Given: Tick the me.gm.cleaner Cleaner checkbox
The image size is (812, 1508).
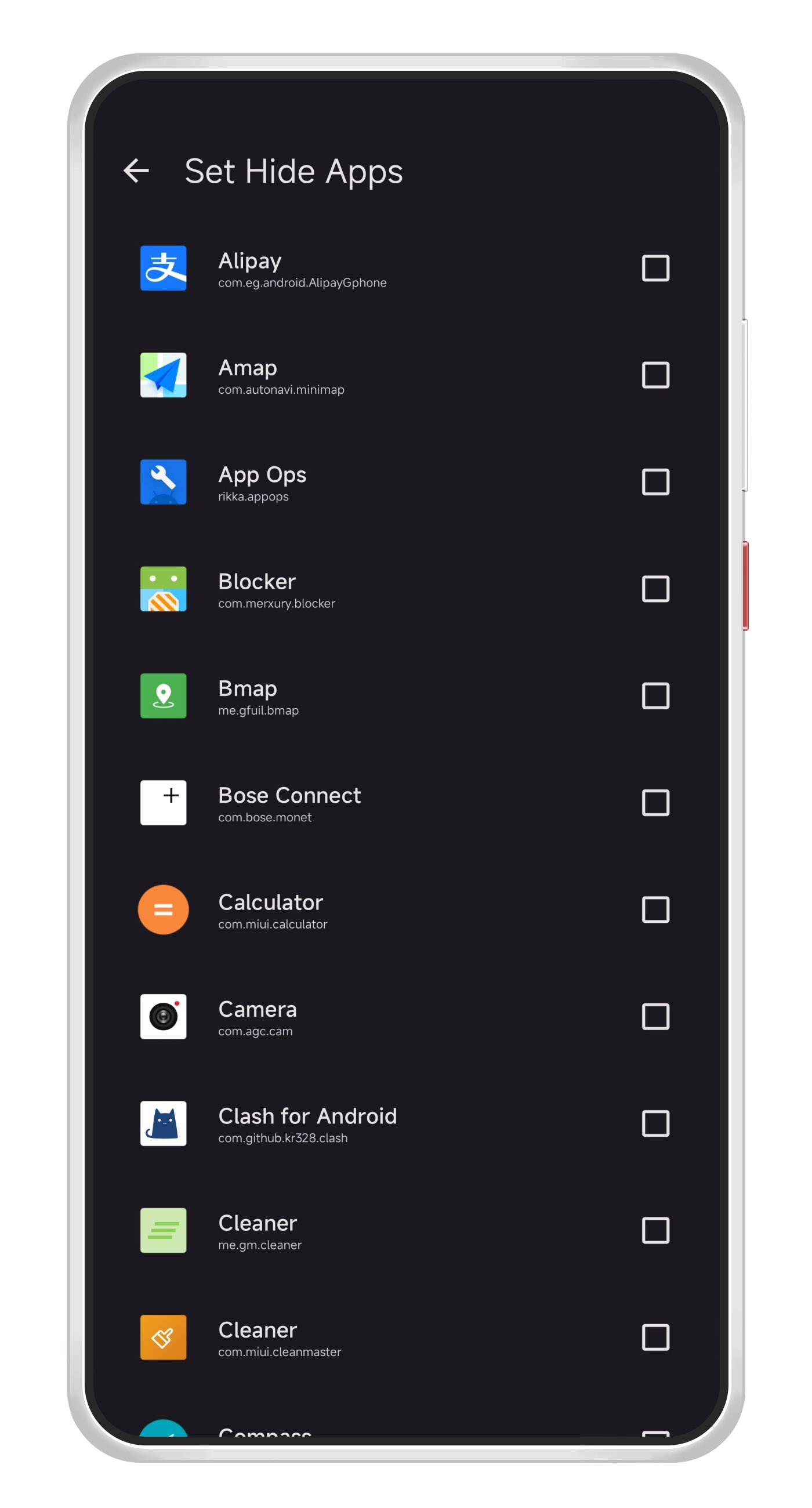Looking at the screenshot, I should [655, 1231].
